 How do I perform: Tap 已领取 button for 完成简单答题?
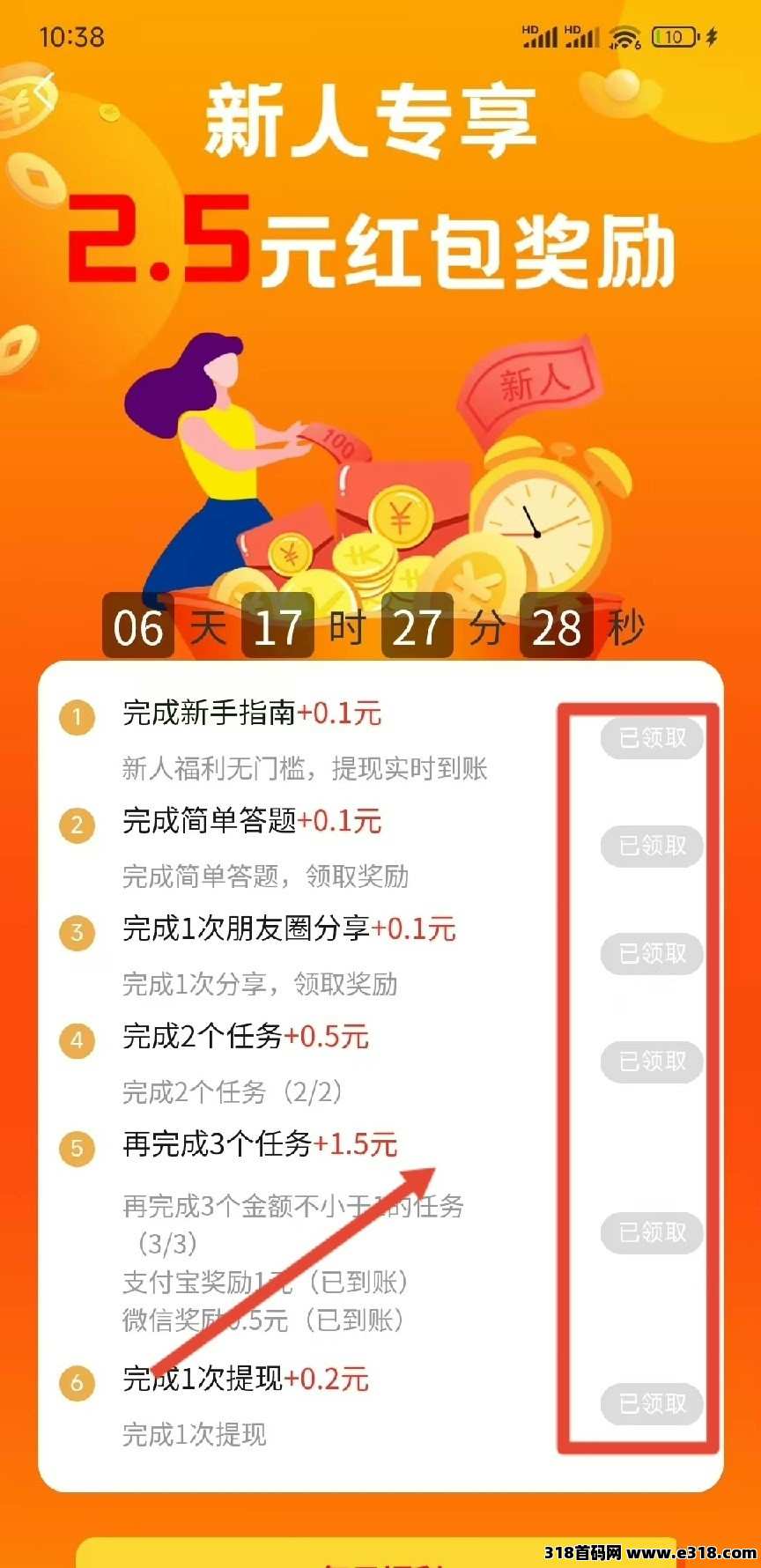click(652, 846)
